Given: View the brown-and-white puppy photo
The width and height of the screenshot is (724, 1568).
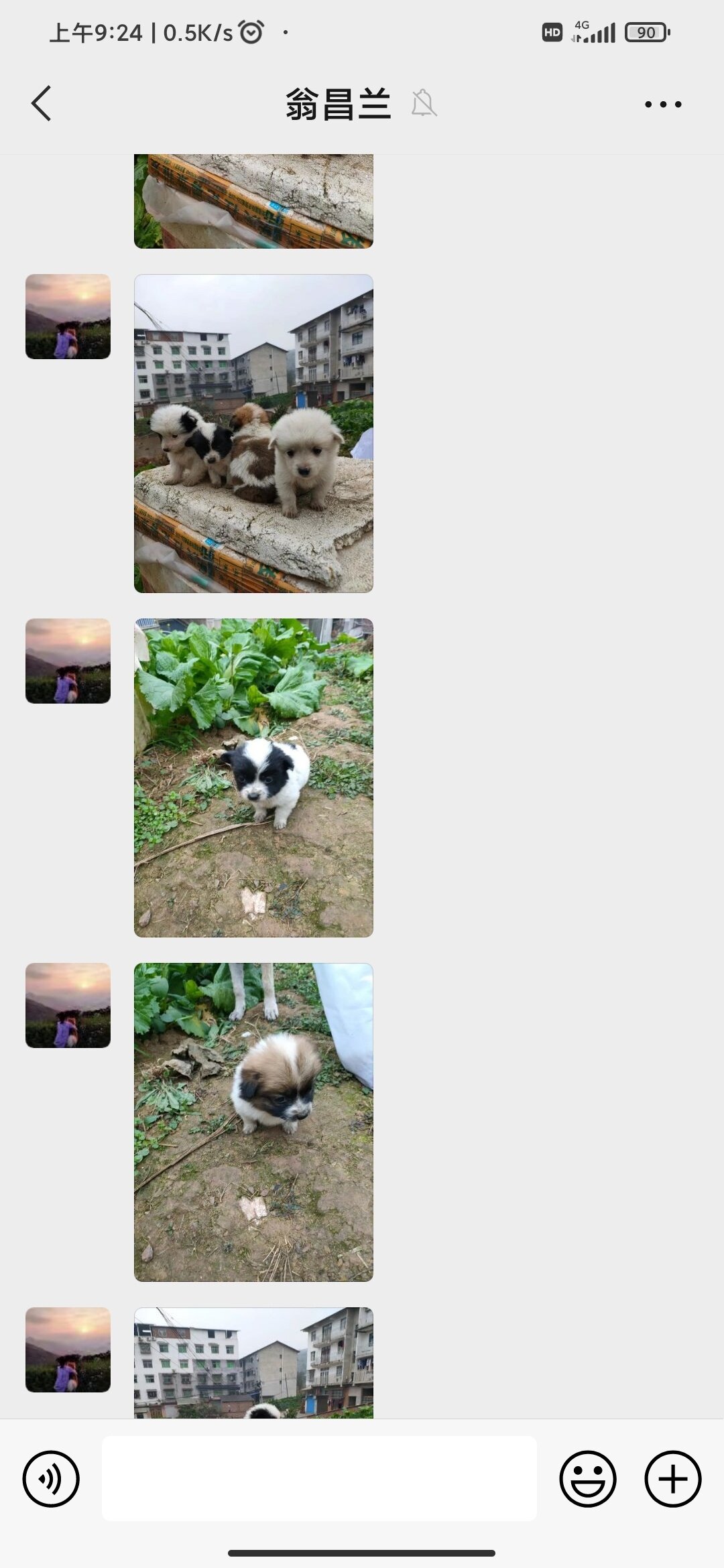Looking at the screenshot, I should tap(253, 1122).
